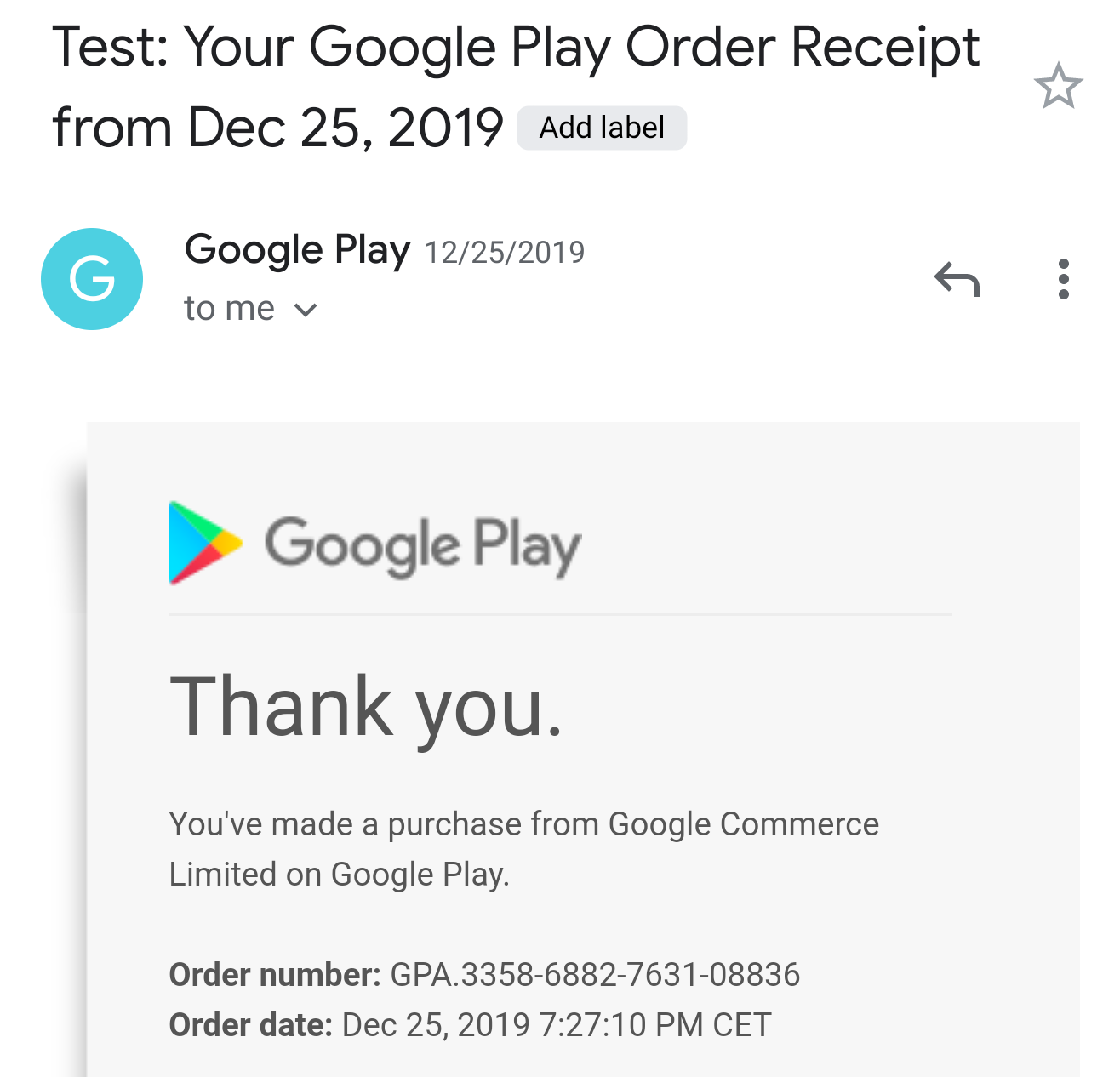Star this Google Play receipt email
The width and height of the screenshot is (1120, 1077).
tap(1058, 86)
